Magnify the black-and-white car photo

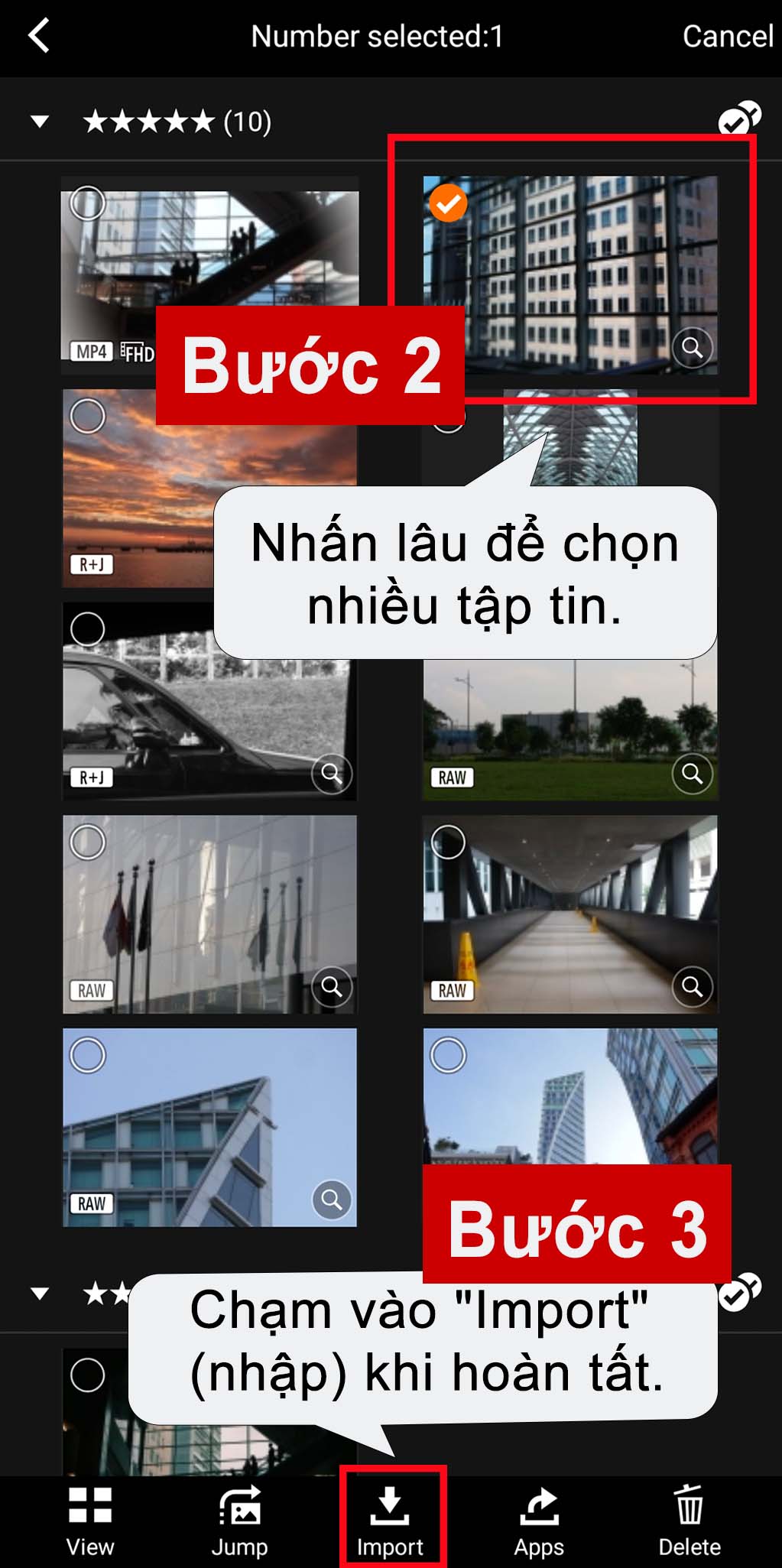(x=332, y=774)
